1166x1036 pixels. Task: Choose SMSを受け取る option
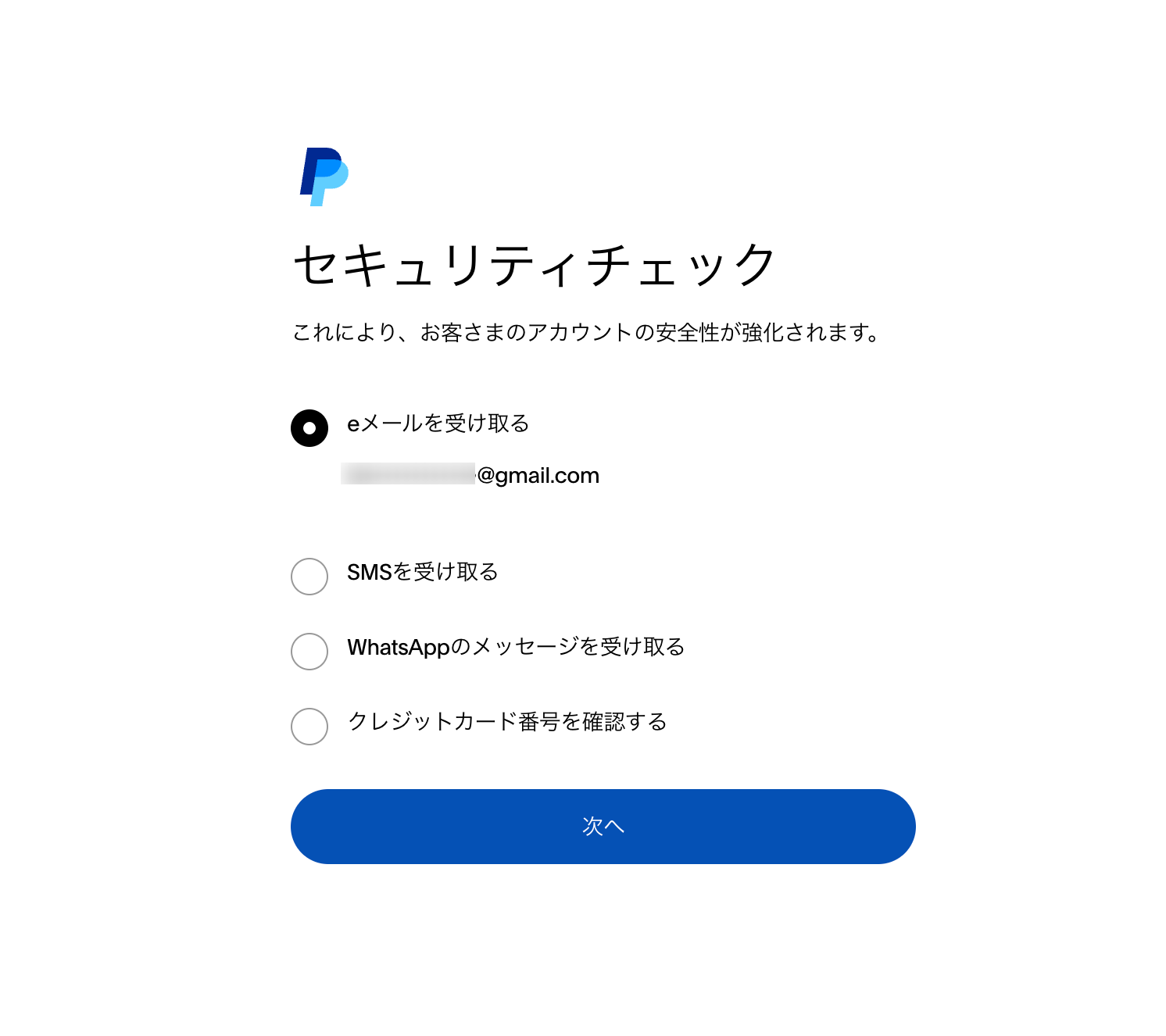(309, 577)
